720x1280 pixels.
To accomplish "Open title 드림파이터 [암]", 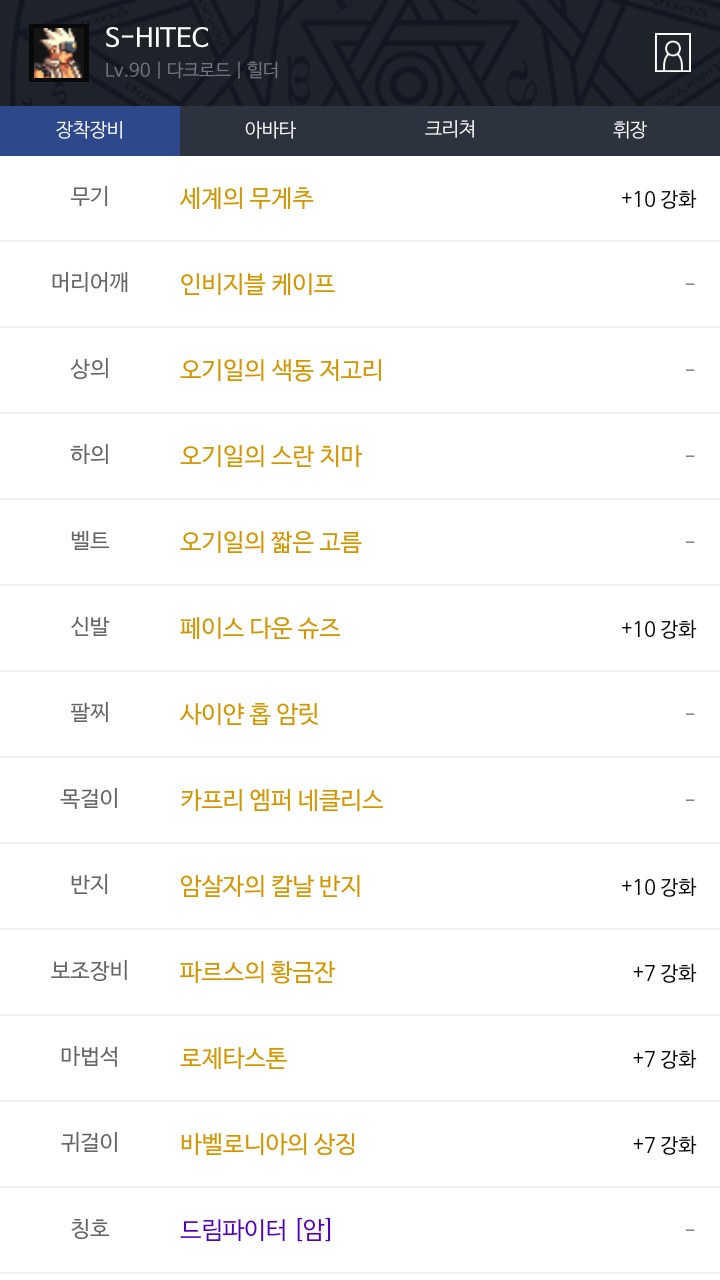I will pos(256,1230).
